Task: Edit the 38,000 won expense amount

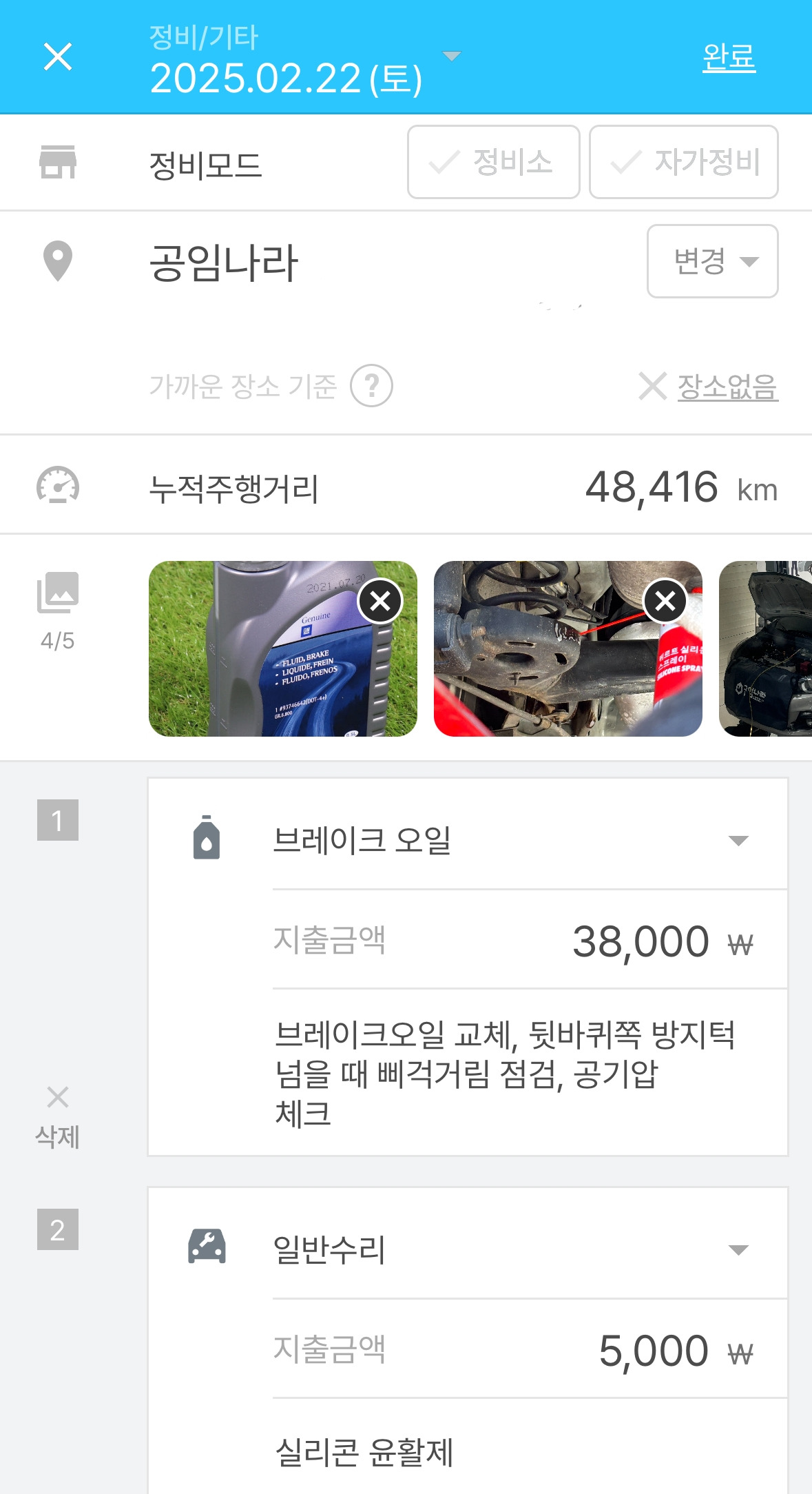Action: 641,941
